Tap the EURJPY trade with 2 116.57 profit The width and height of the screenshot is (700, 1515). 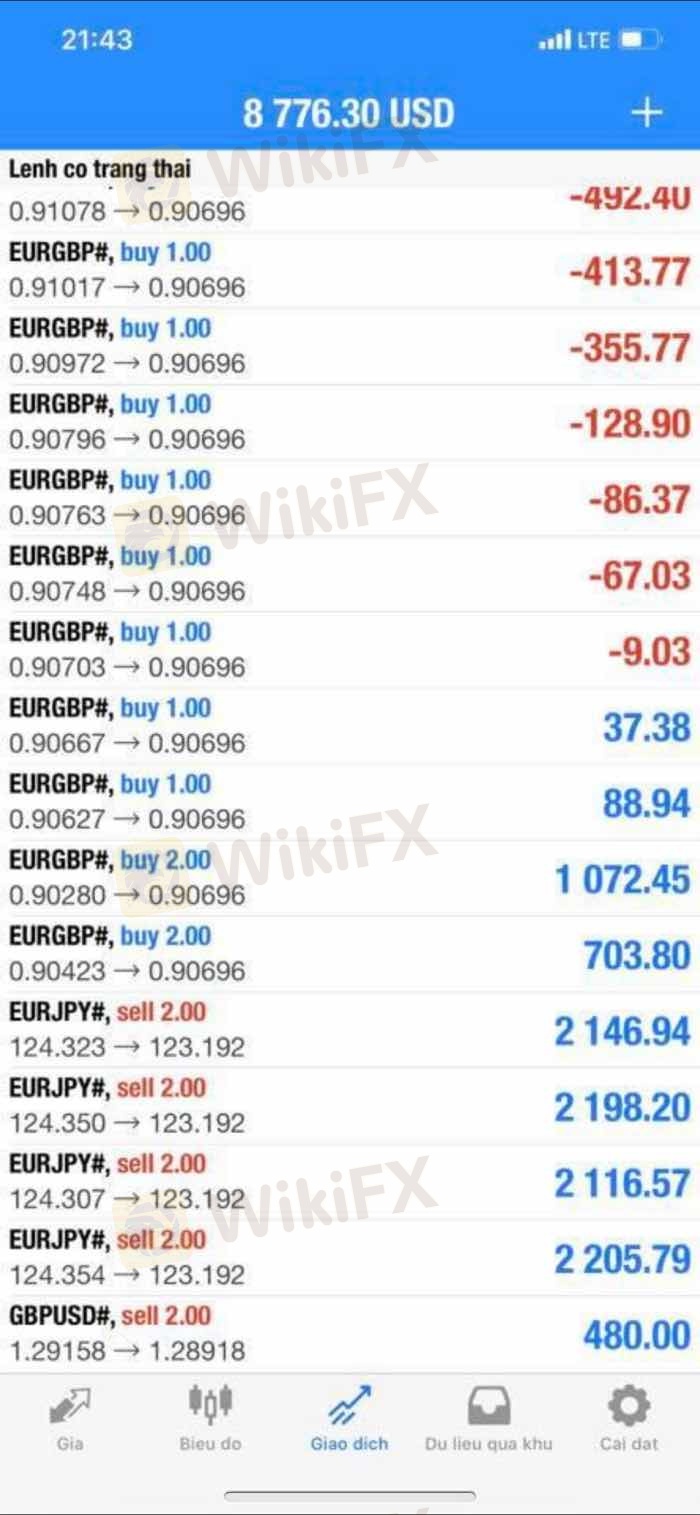click(350, 1183)
